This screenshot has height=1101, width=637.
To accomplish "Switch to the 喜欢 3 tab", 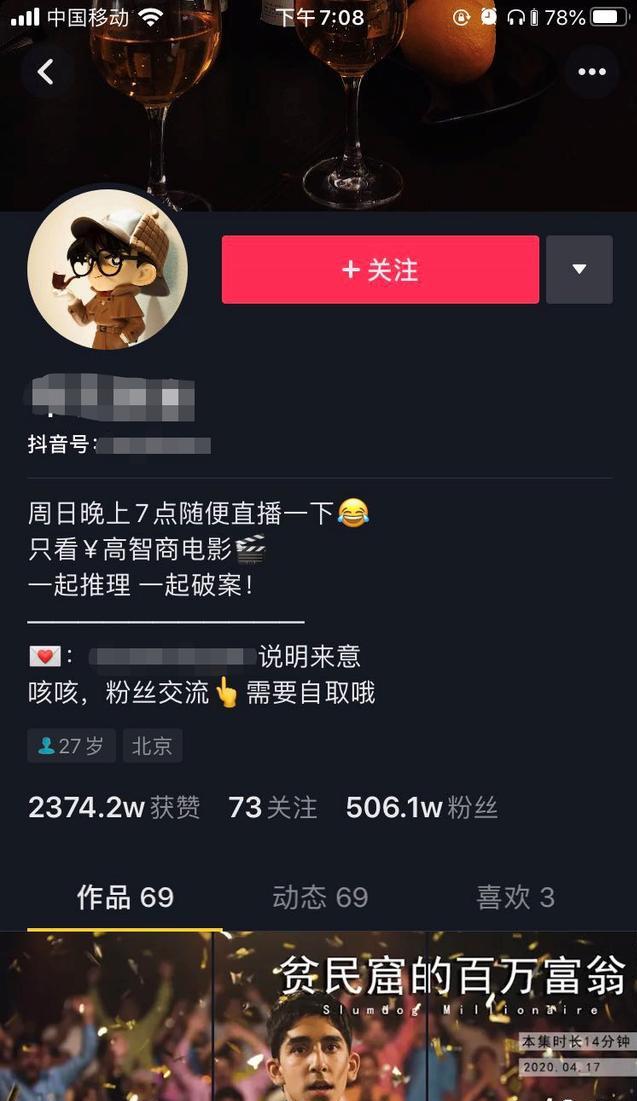I will [x=515, y=897].
